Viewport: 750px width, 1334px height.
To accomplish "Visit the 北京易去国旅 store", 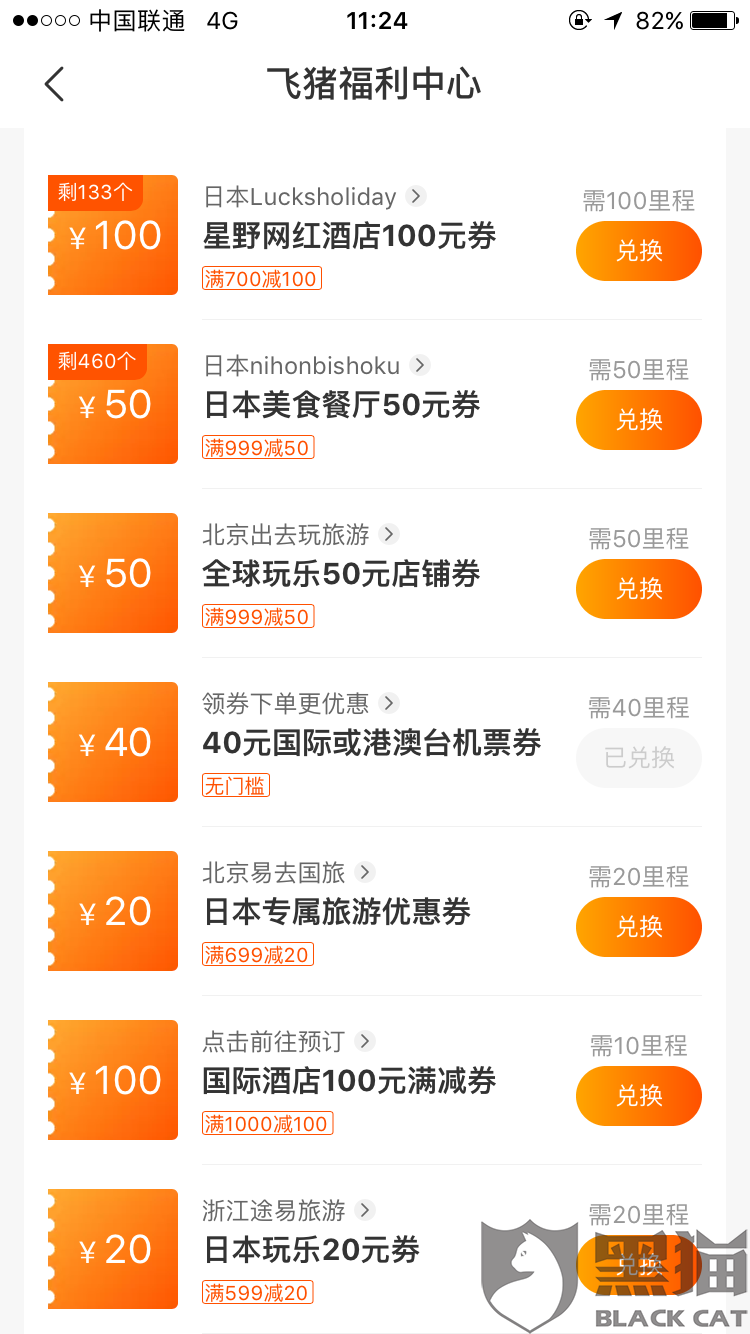I will click(288, 873).
